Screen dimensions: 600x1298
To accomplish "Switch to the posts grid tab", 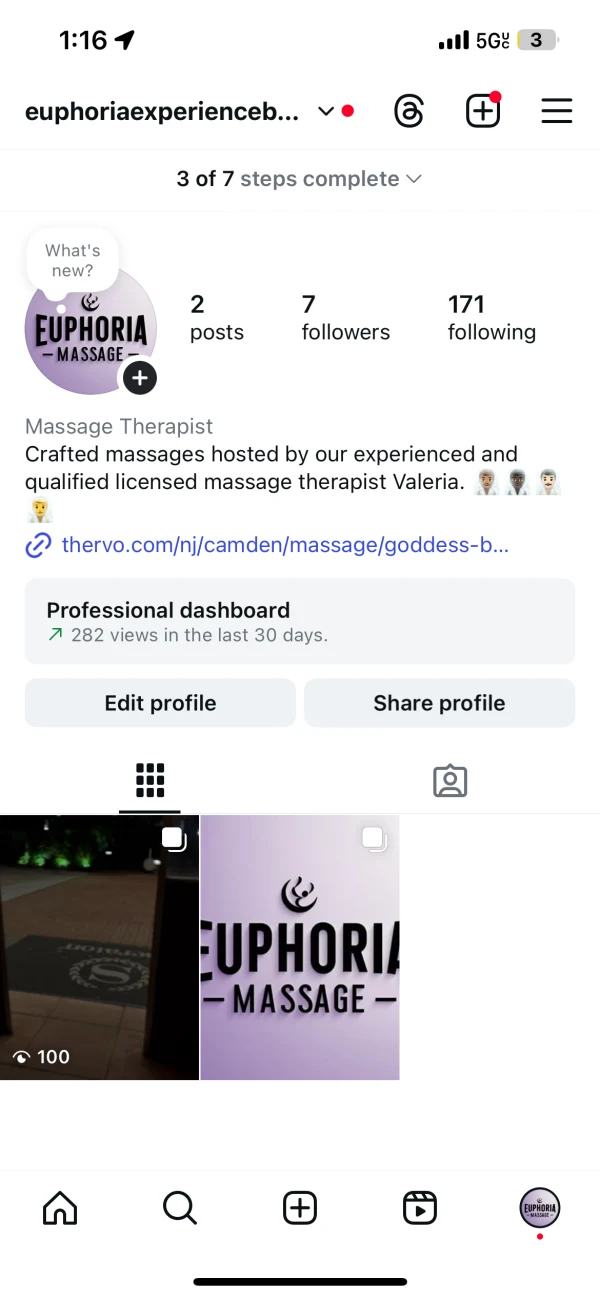I will (x=150, y=780).
